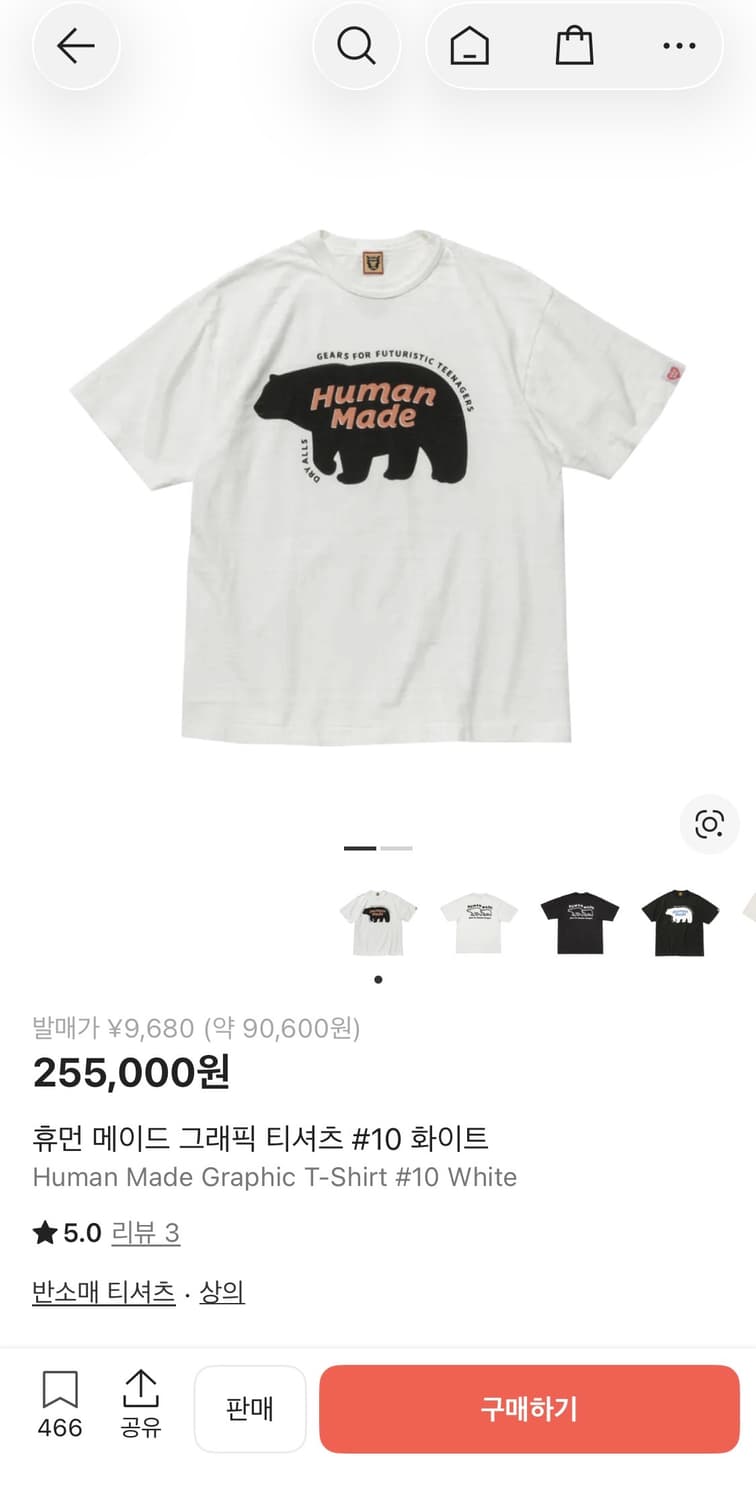Tap the first carousel indicator bar
756x1500 pixels.
[x=358, y=847]
